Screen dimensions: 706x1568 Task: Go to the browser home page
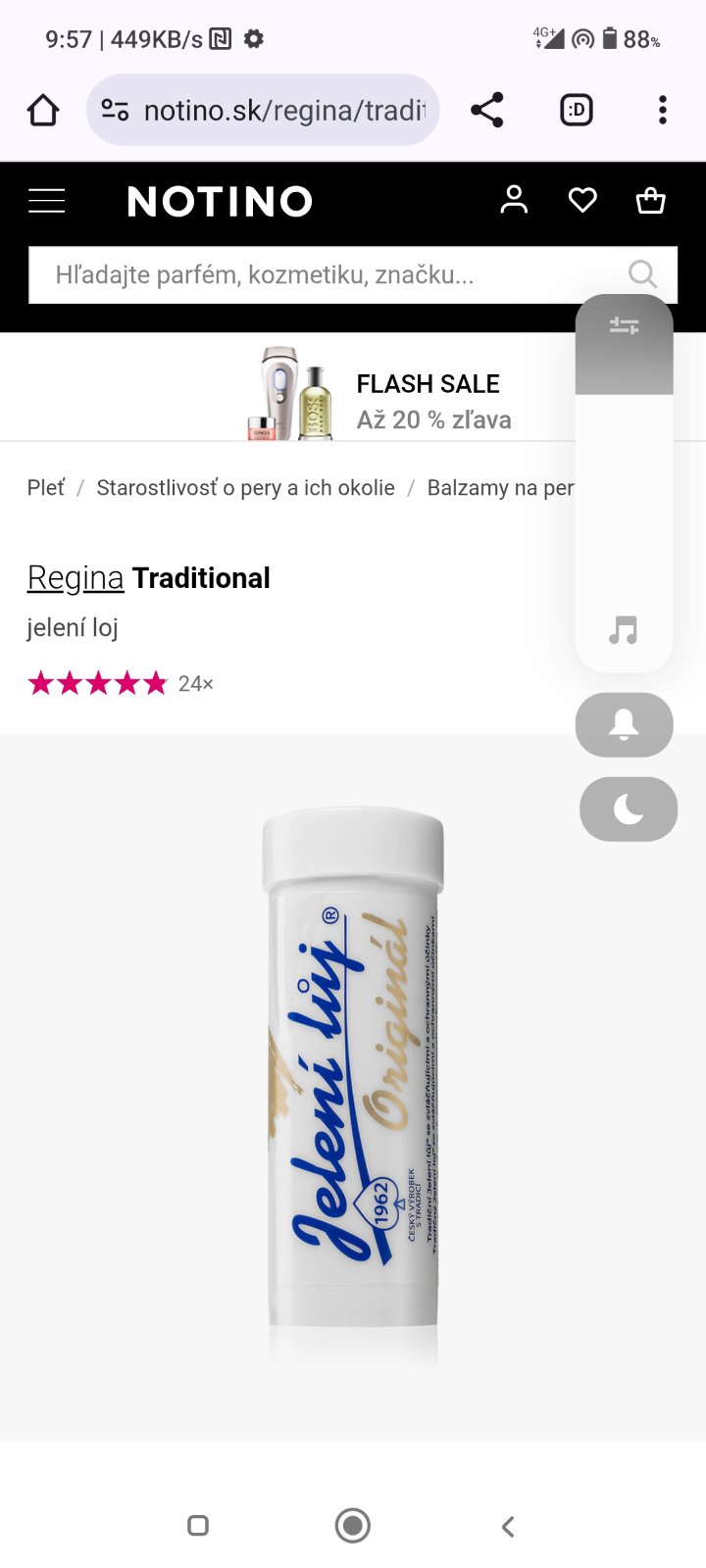coord(43,111)
